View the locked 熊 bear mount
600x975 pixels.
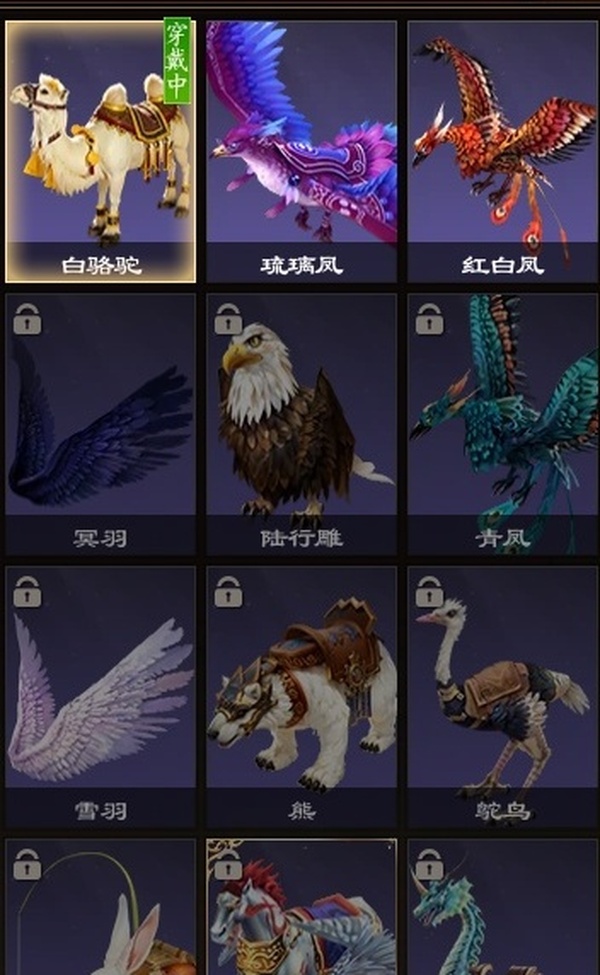click(x=301, y=696)
